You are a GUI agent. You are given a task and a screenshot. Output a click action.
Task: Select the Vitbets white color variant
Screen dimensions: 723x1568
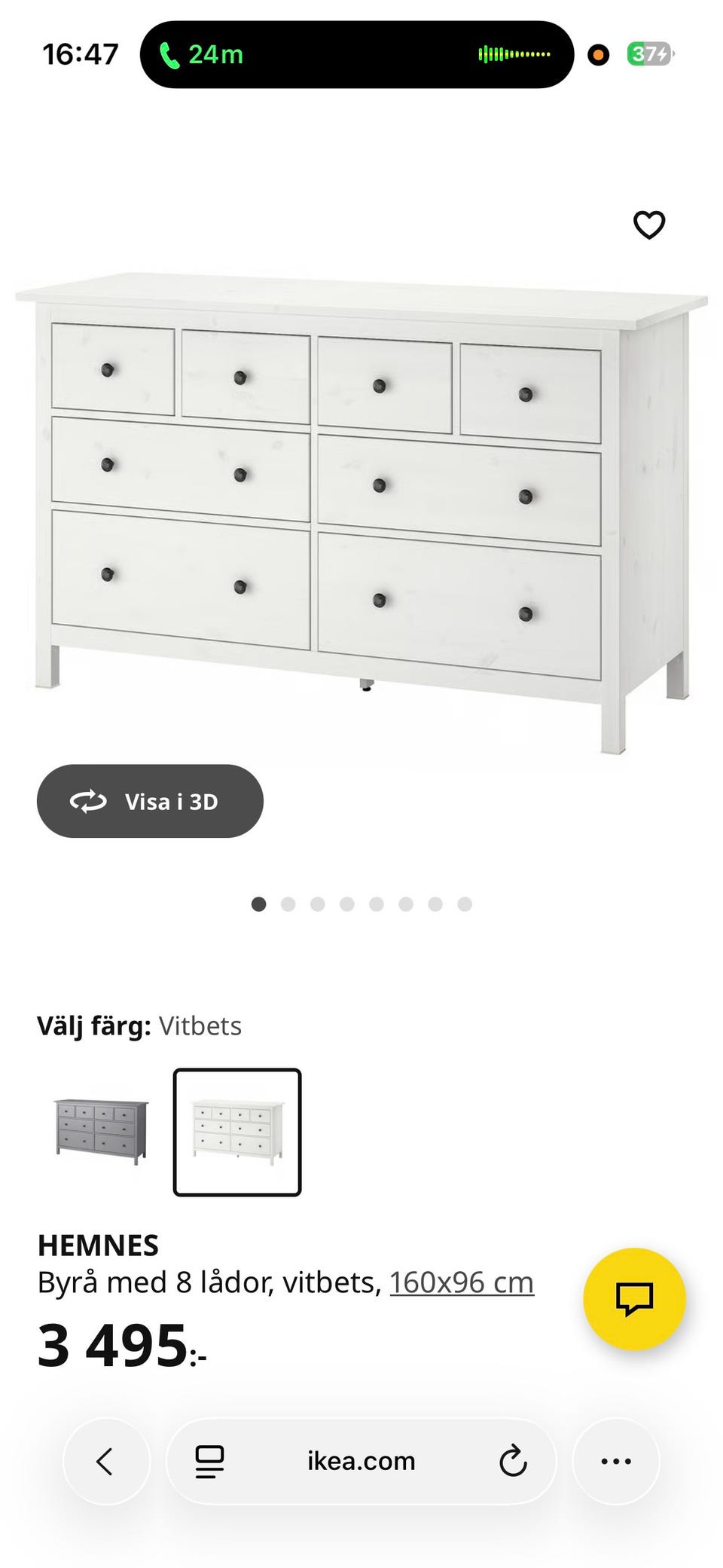[x=237, y=1132]
